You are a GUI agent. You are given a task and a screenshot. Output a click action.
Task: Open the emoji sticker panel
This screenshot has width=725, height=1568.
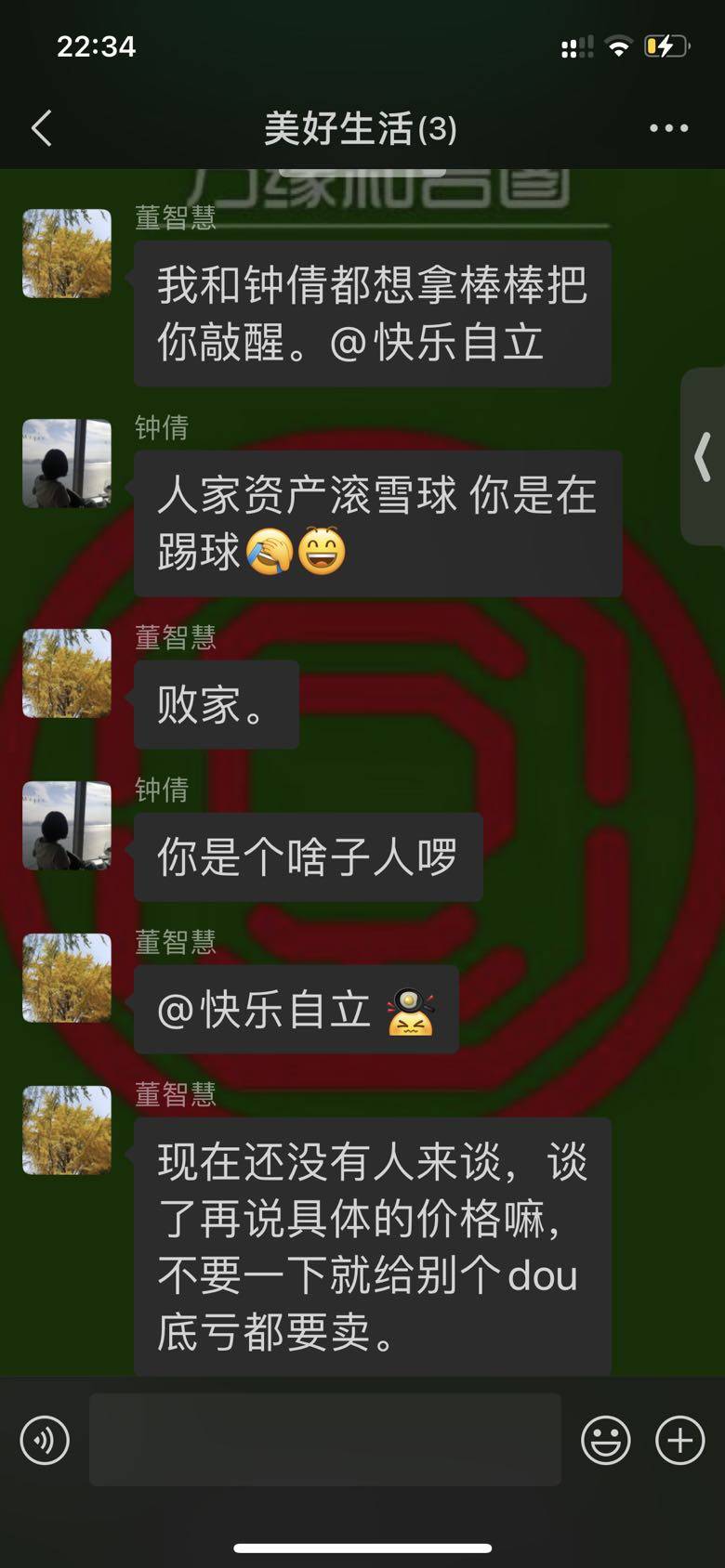click(605, 1441)
